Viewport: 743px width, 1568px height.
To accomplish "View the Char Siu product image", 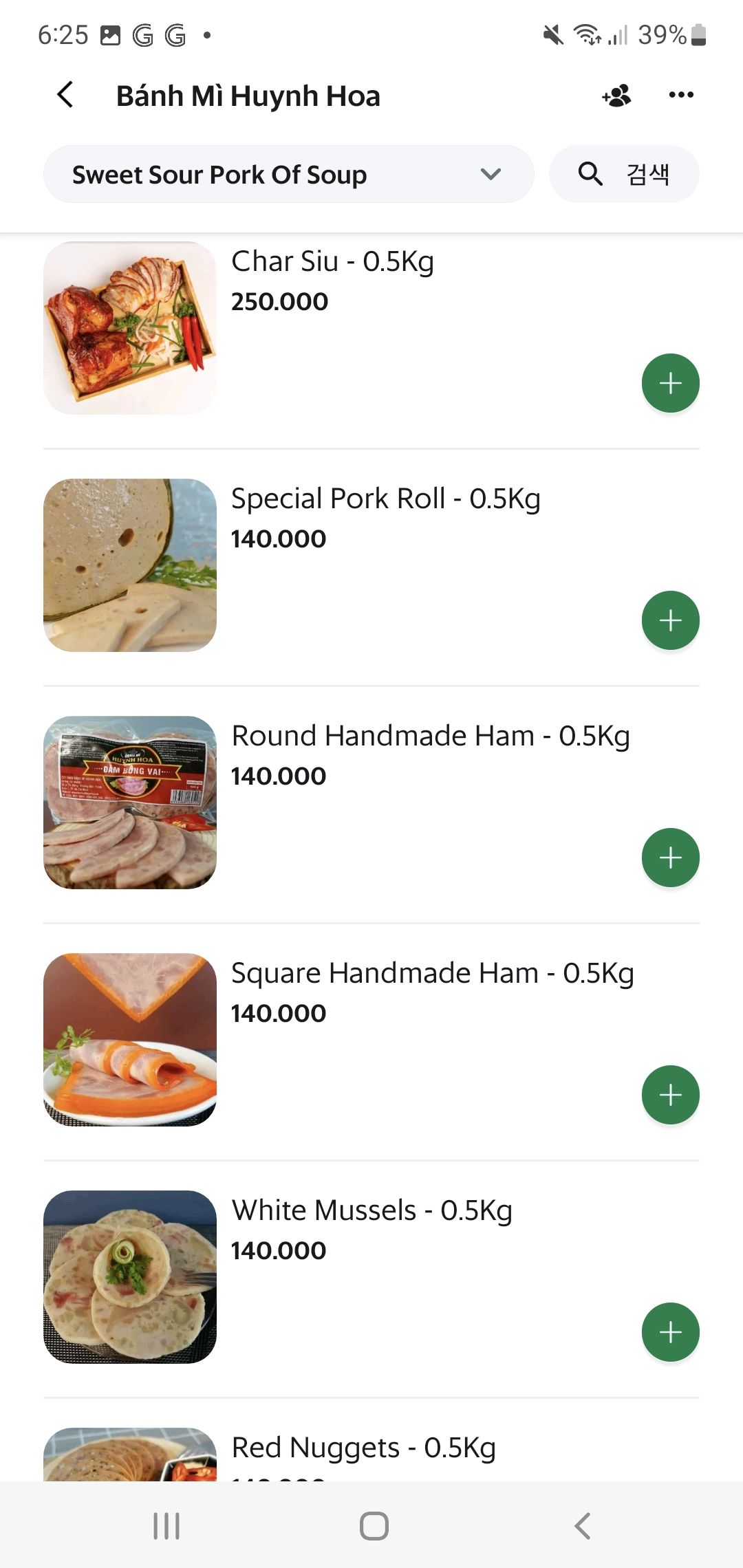I will (x=130, y=328).
